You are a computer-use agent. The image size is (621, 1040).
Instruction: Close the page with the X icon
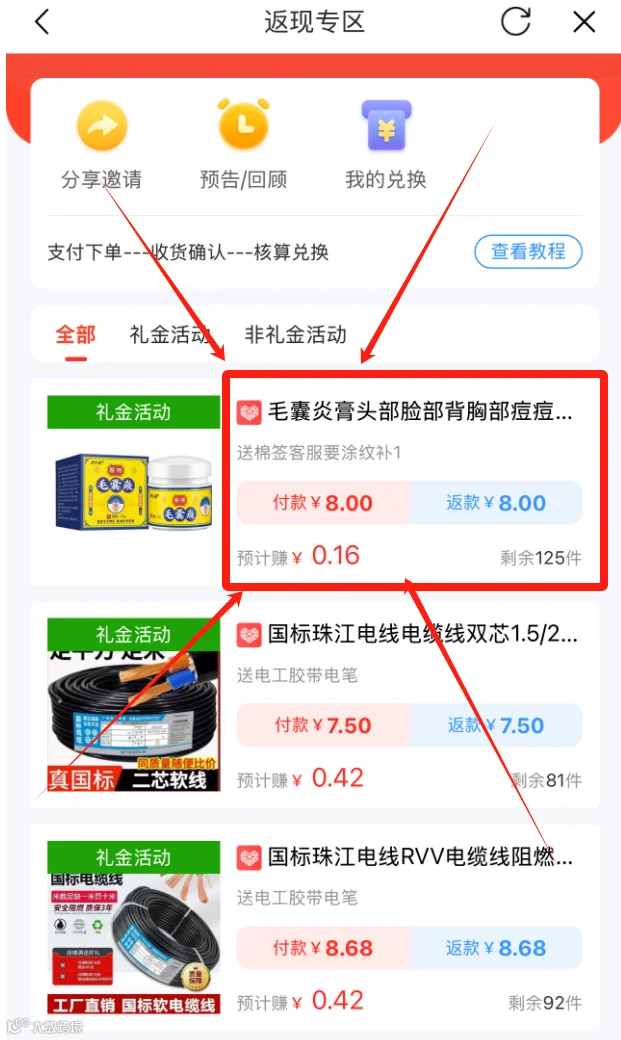584,22
